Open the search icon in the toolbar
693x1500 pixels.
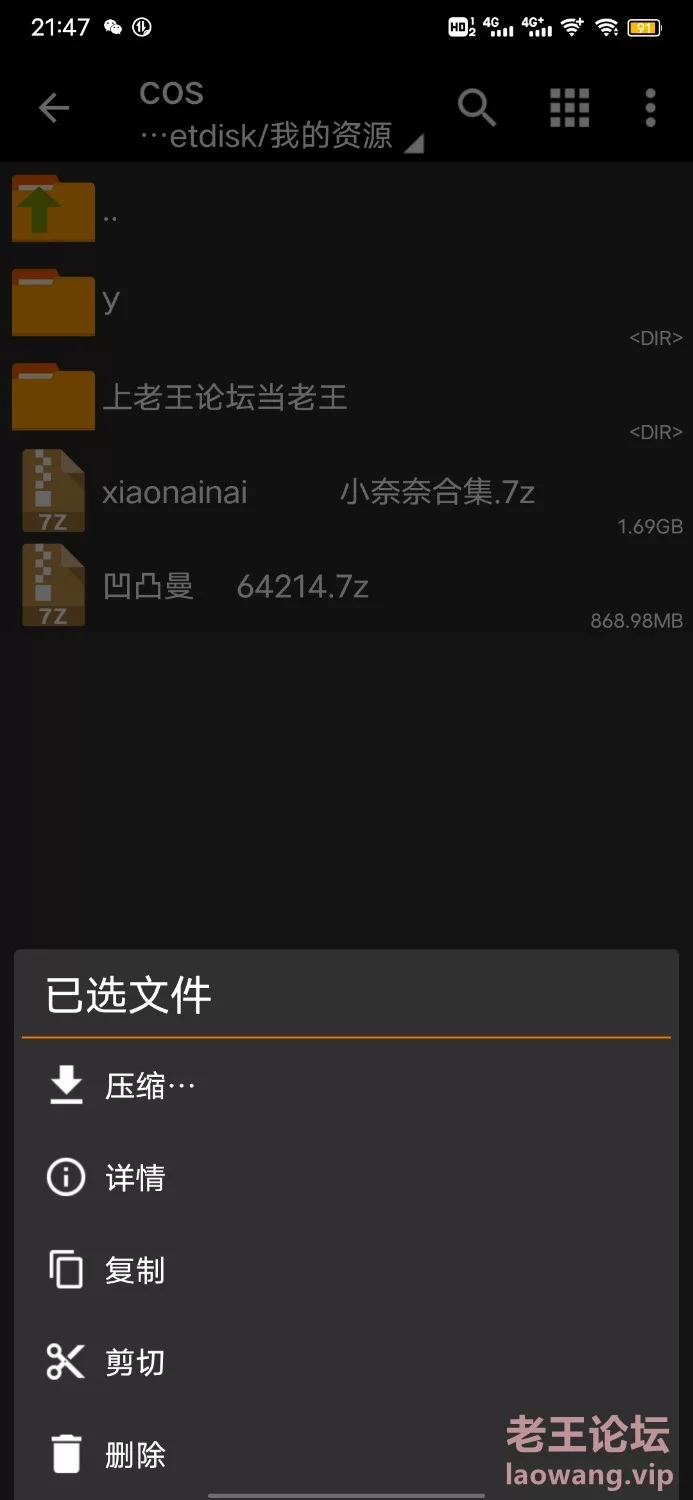click(477, 108)
